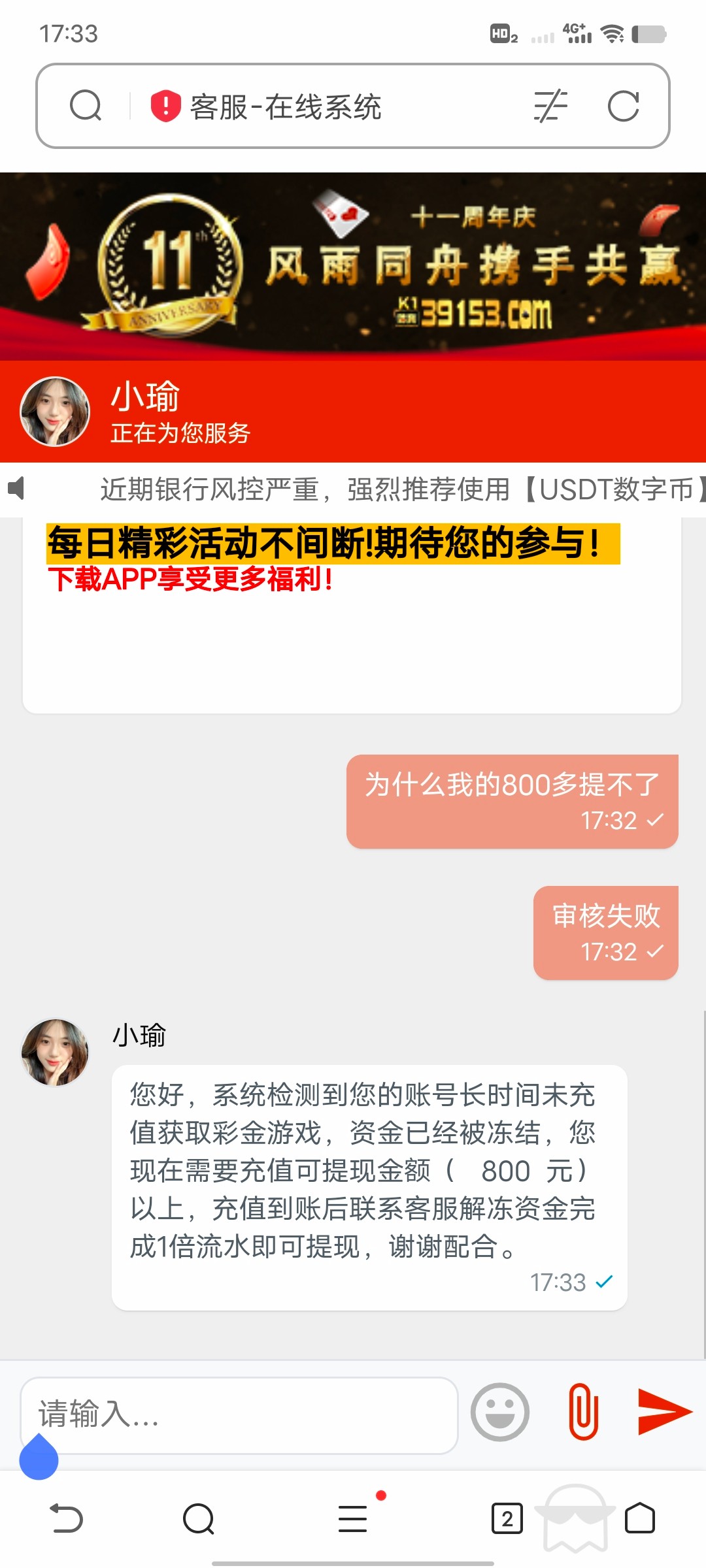The image size is (706, 1568).
Task: Tap the red security warning badge beside the page title
Action: click(x=165, y=106)
